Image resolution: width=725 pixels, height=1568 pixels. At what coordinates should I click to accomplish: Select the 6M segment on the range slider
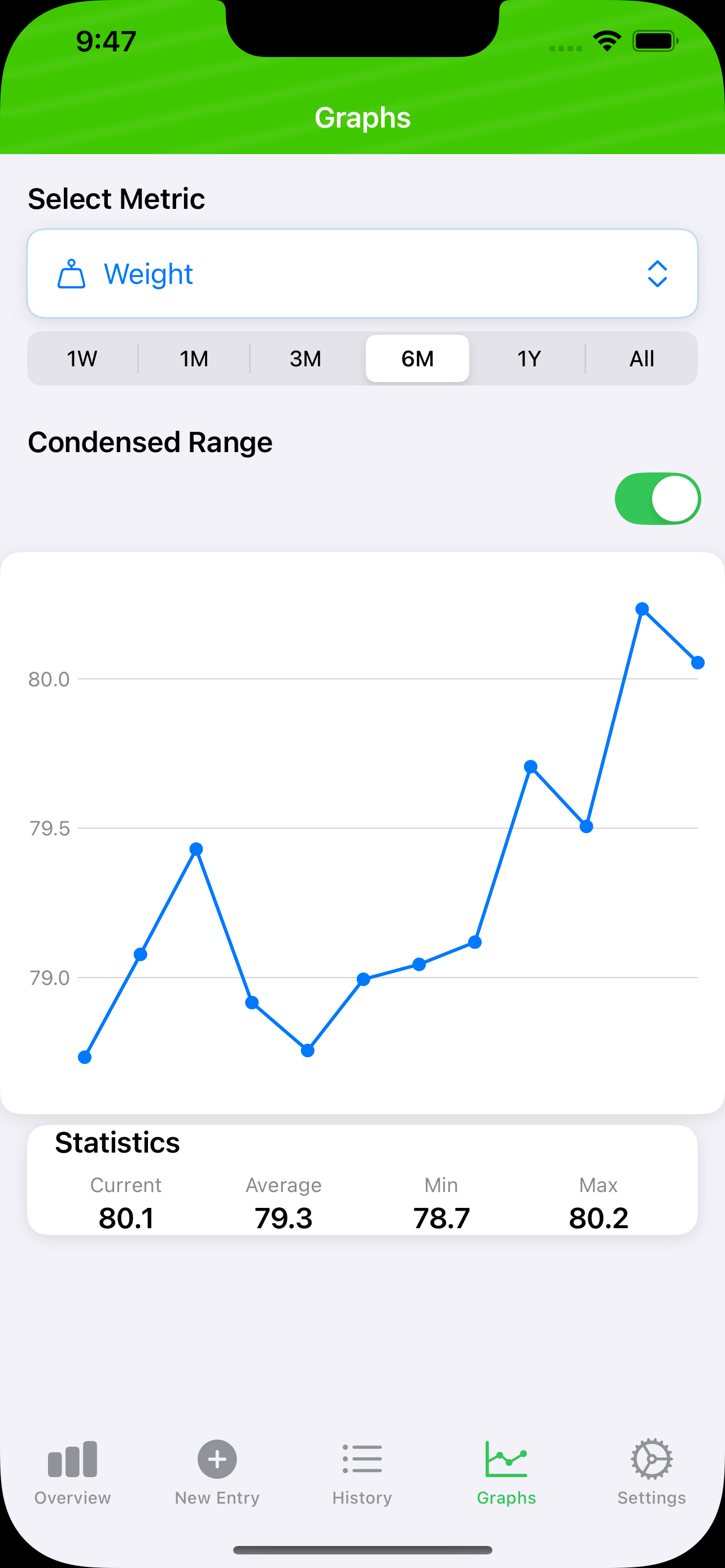pyautogui.click(x=417, y=358)
